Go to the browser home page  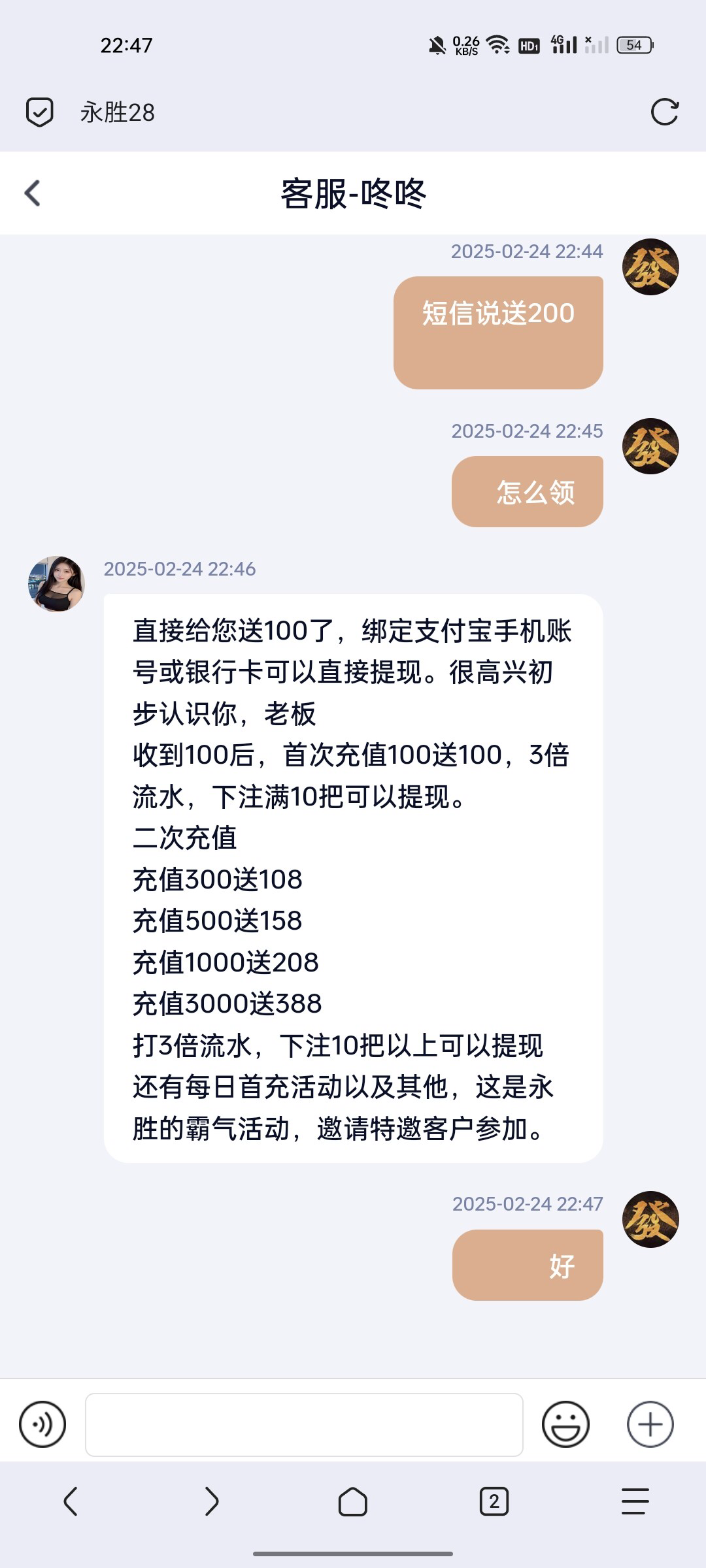352,1501
